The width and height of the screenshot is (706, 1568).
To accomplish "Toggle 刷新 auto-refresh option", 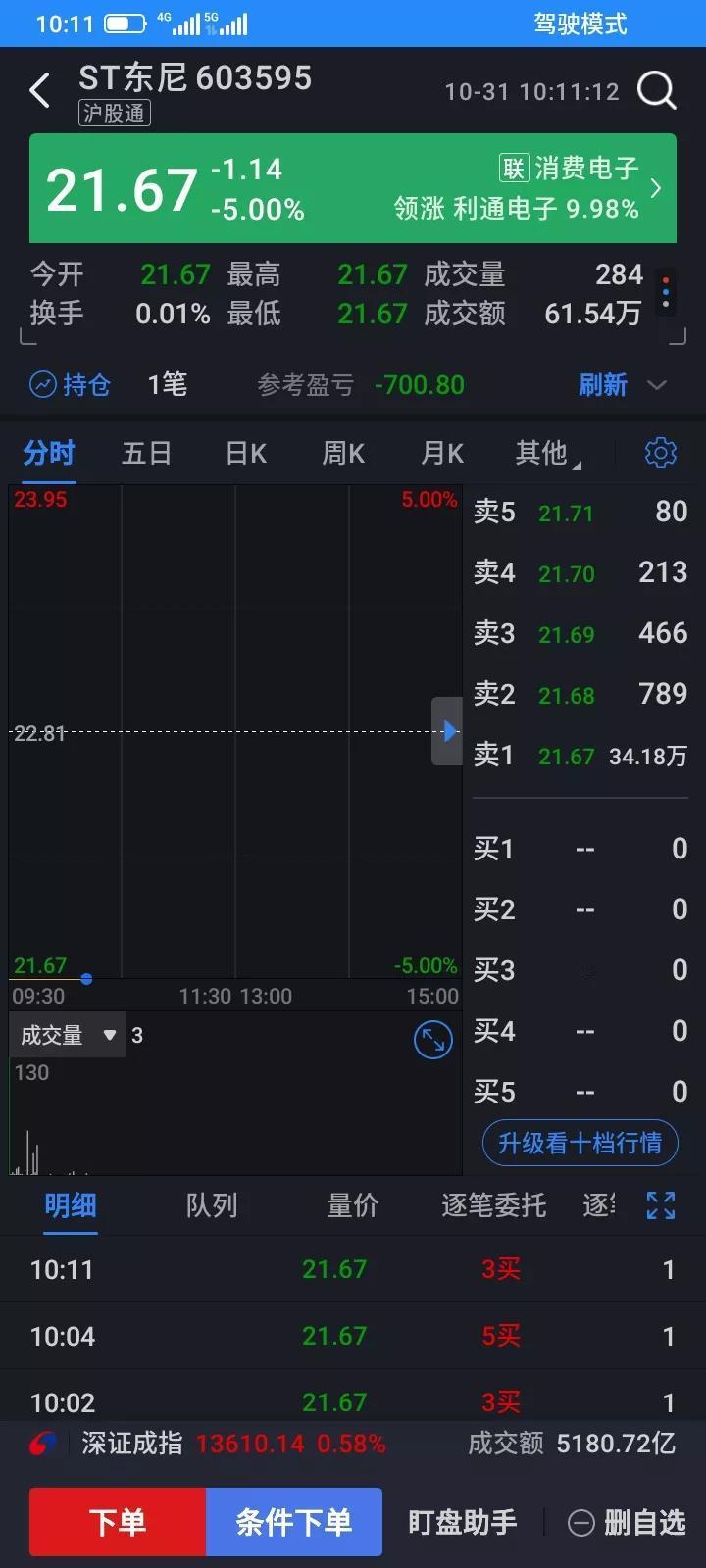I will click(x=600, y=384).
